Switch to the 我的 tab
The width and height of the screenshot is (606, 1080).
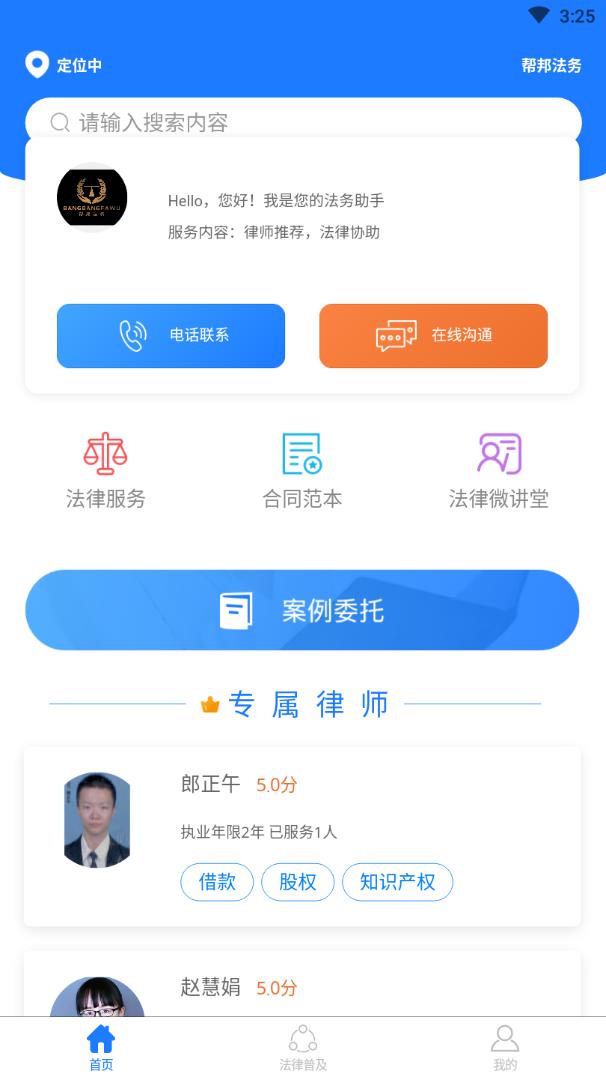tap(505, 1048)
